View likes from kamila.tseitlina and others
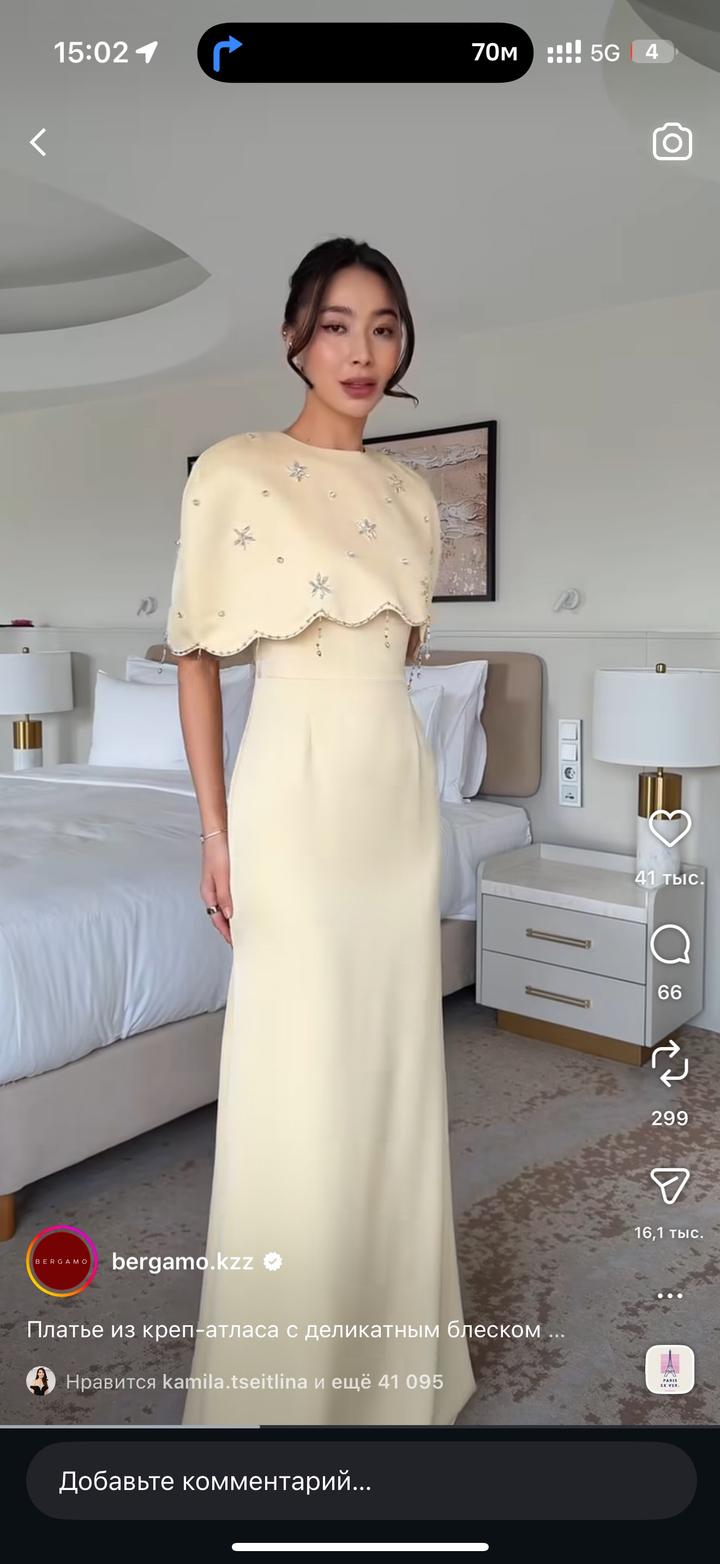The height and width of the screenshot is (1564, 720). pyautogui.click(x=254, y=1382)
